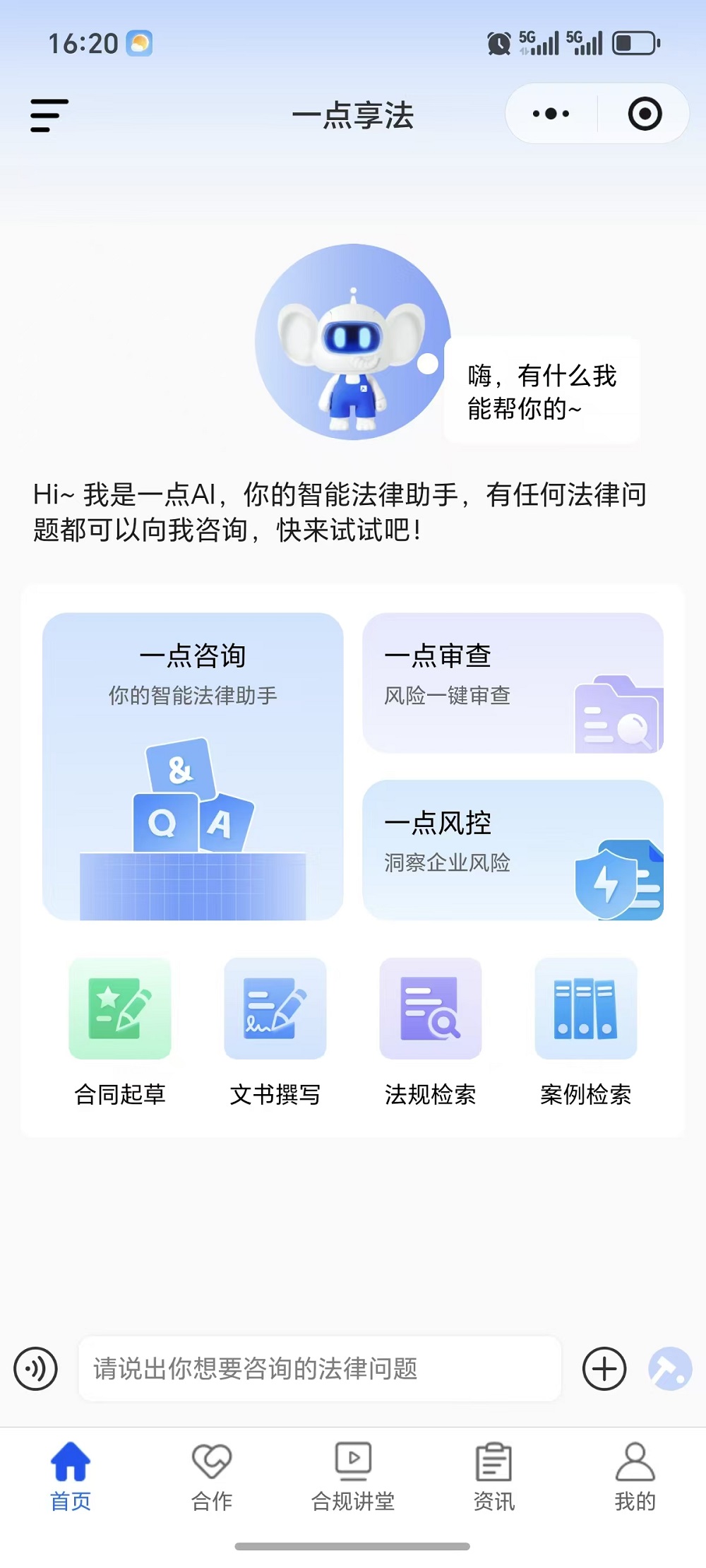
Task: Send the question with the send icon
Action: click(x=669, y=1369)
